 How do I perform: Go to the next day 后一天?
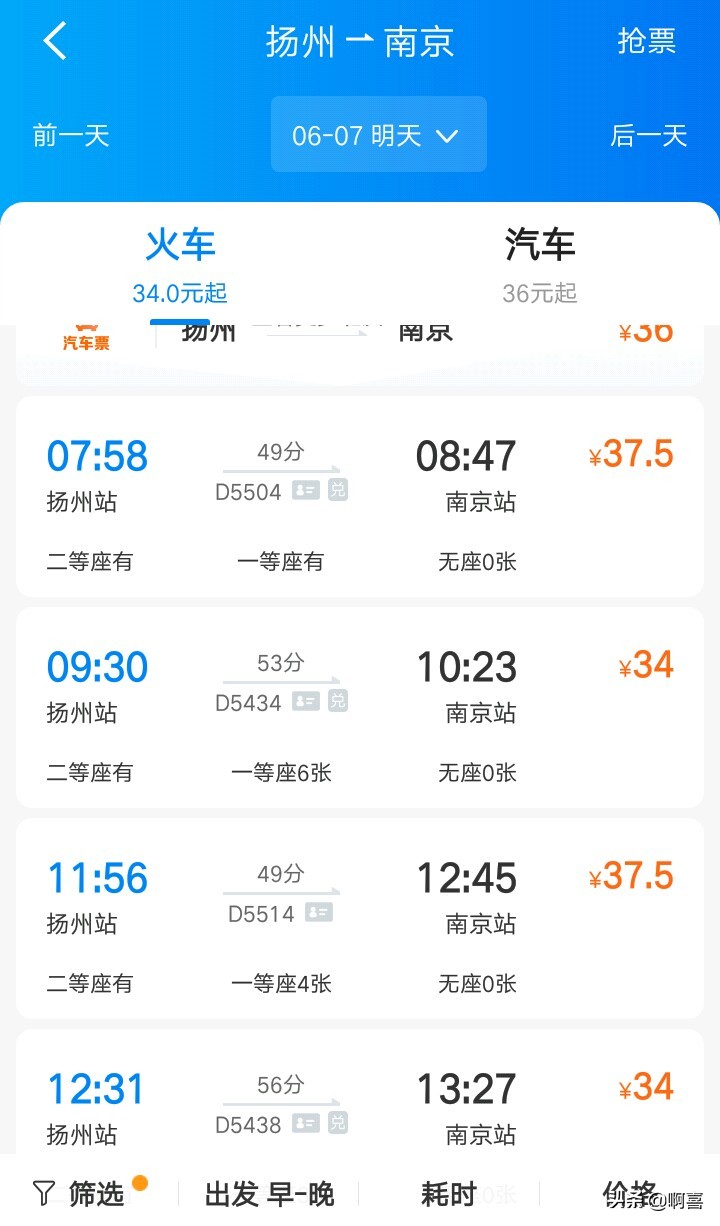649,135
